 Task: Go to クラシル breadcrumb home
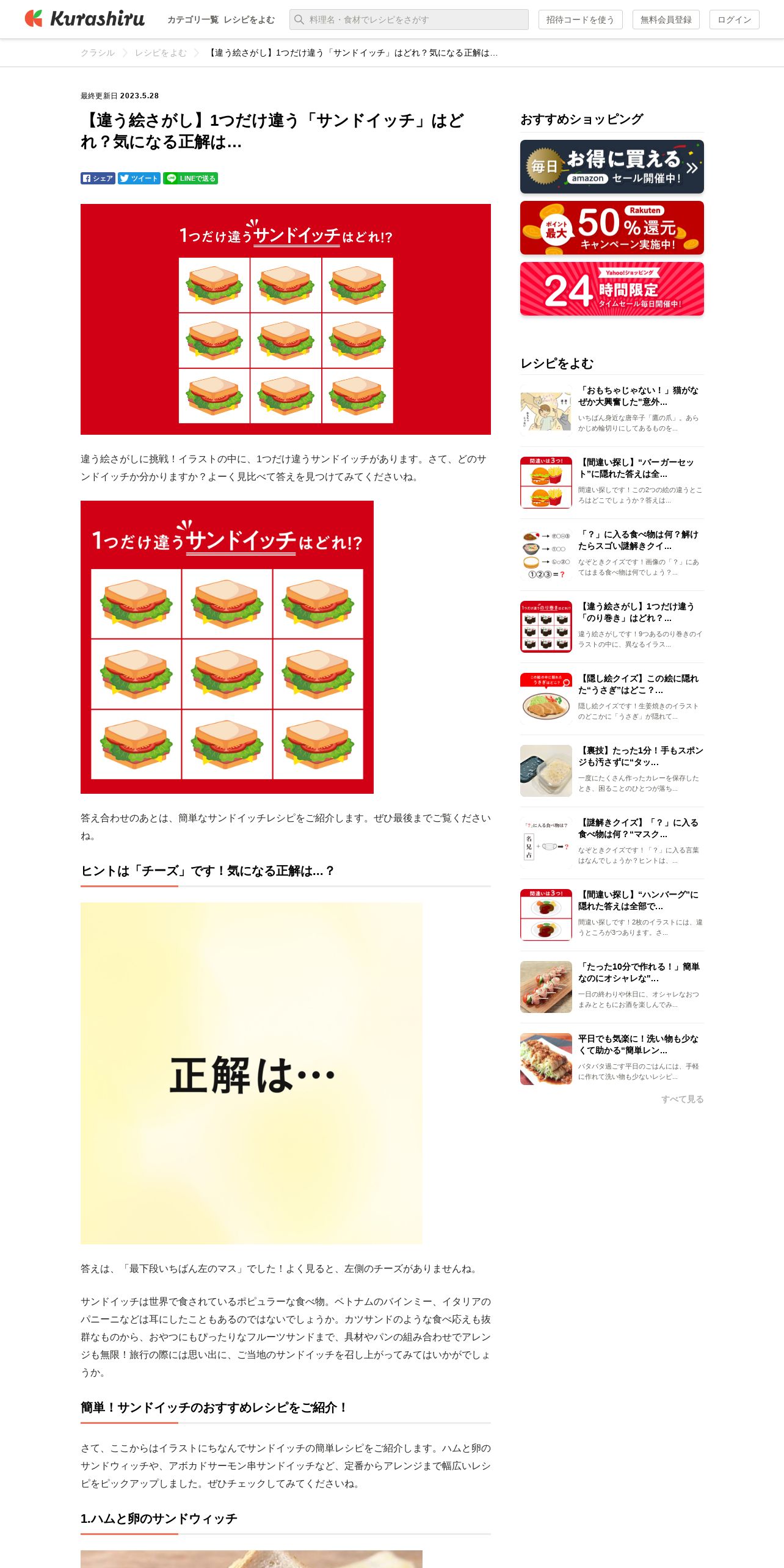pyautogui.click(x=98, y=53)
